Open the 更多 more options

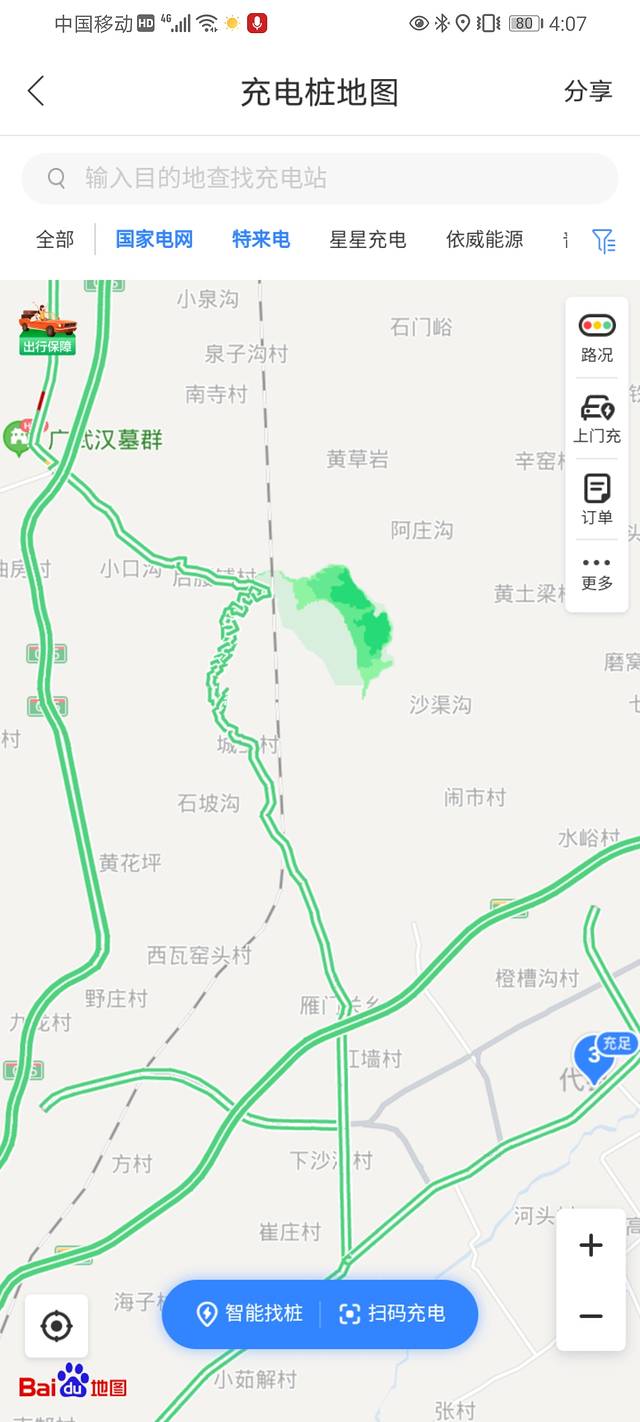point(597,573)
